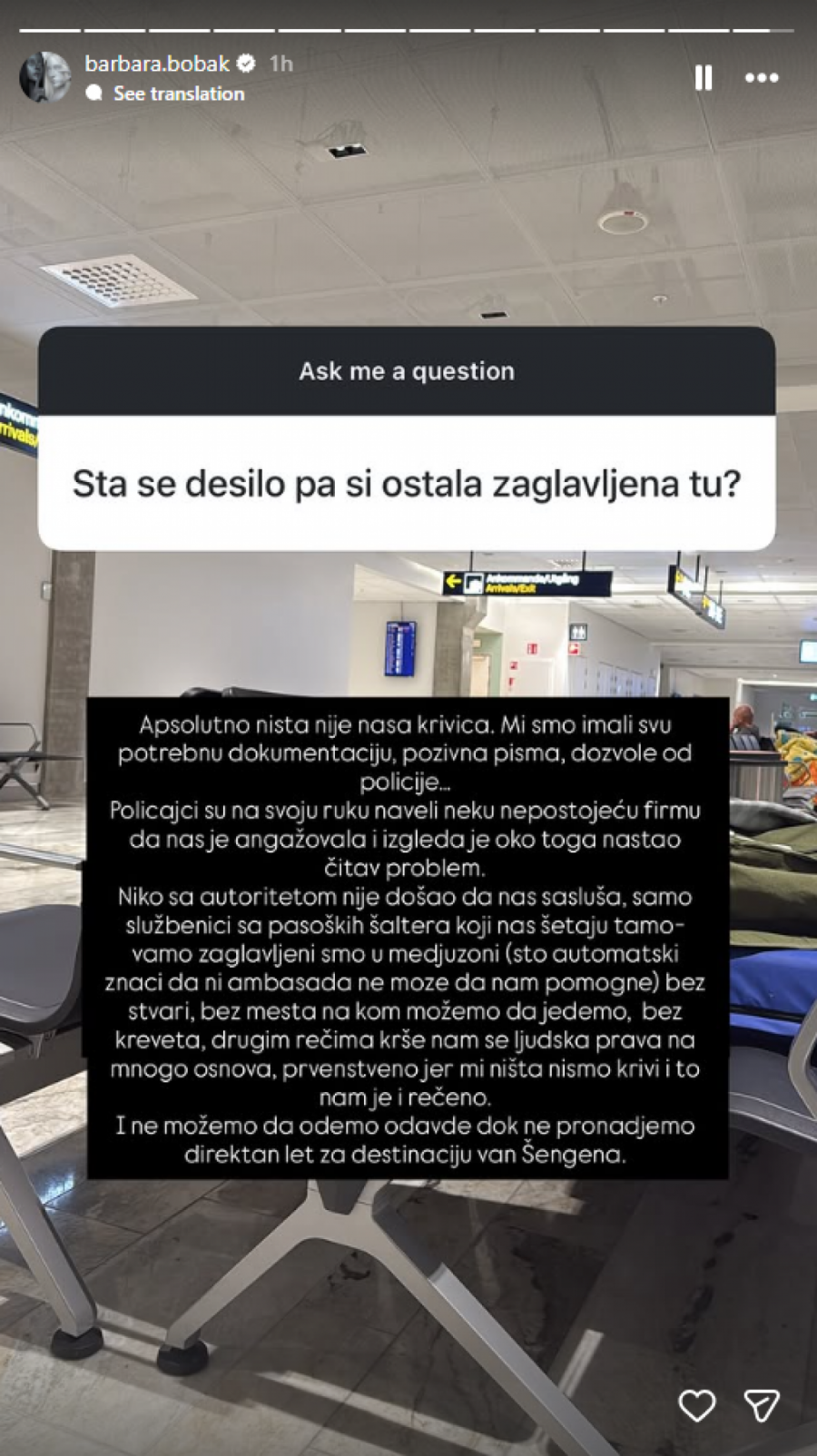817x1456 pixels.
Task: Tap the barbara.bobak username
Action: (157, 64)
